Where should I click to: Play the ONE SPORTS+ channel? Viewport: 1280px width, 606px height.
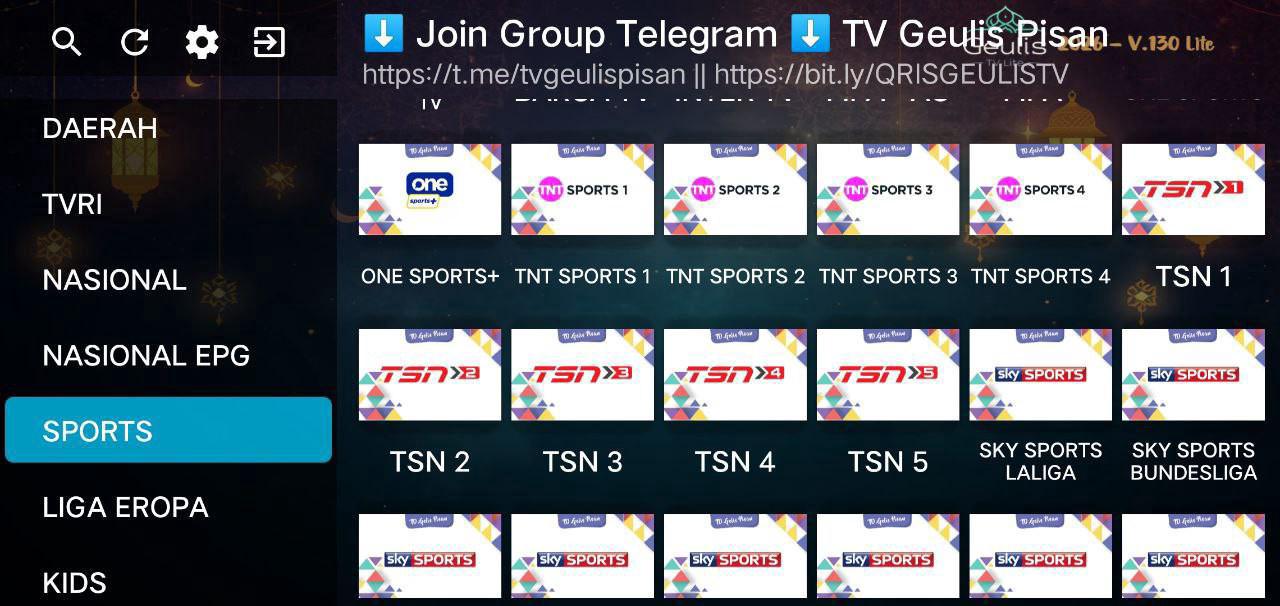tap(430, 190)
